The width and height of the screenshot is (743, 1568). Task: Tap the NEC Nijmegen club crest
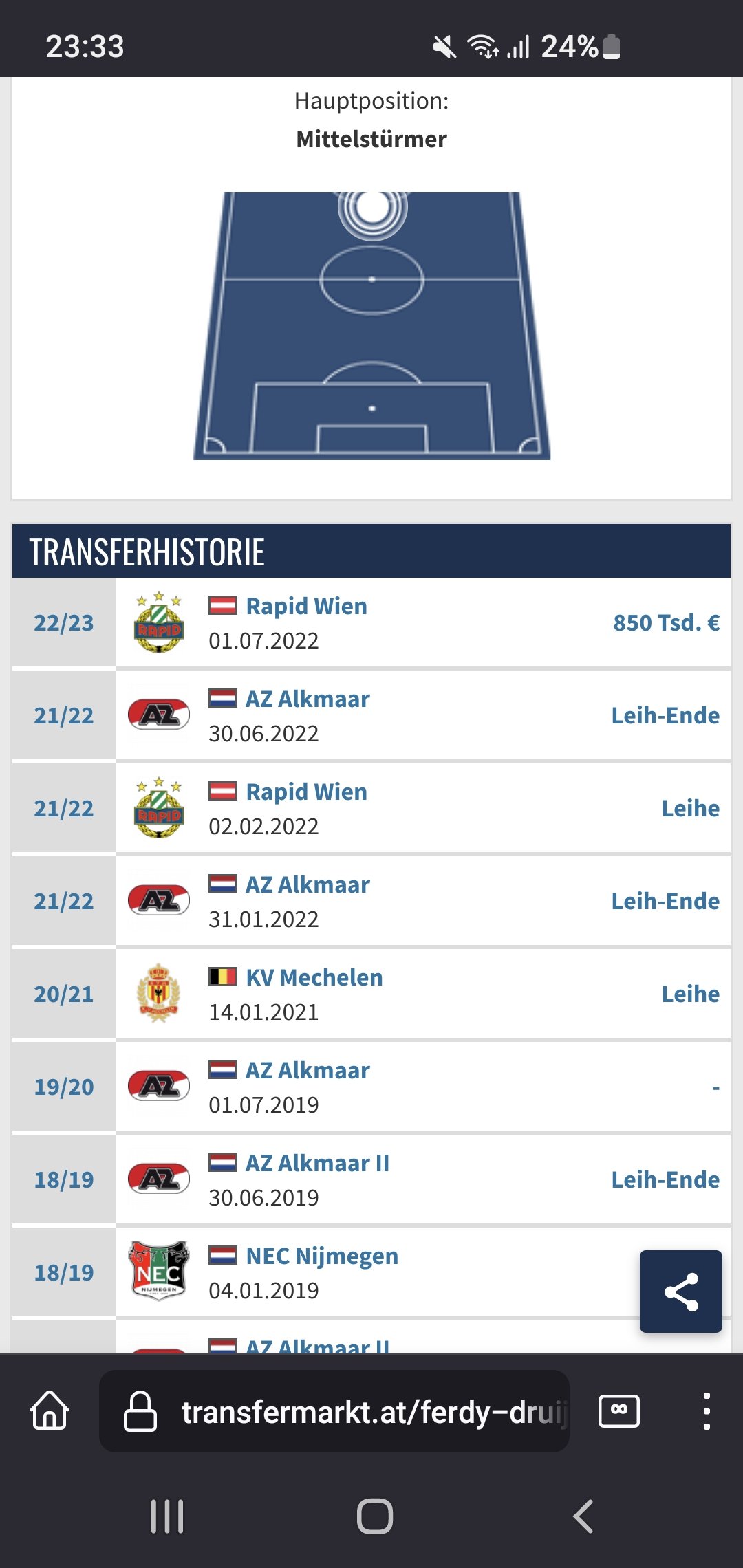click(x=159, y=1271)
